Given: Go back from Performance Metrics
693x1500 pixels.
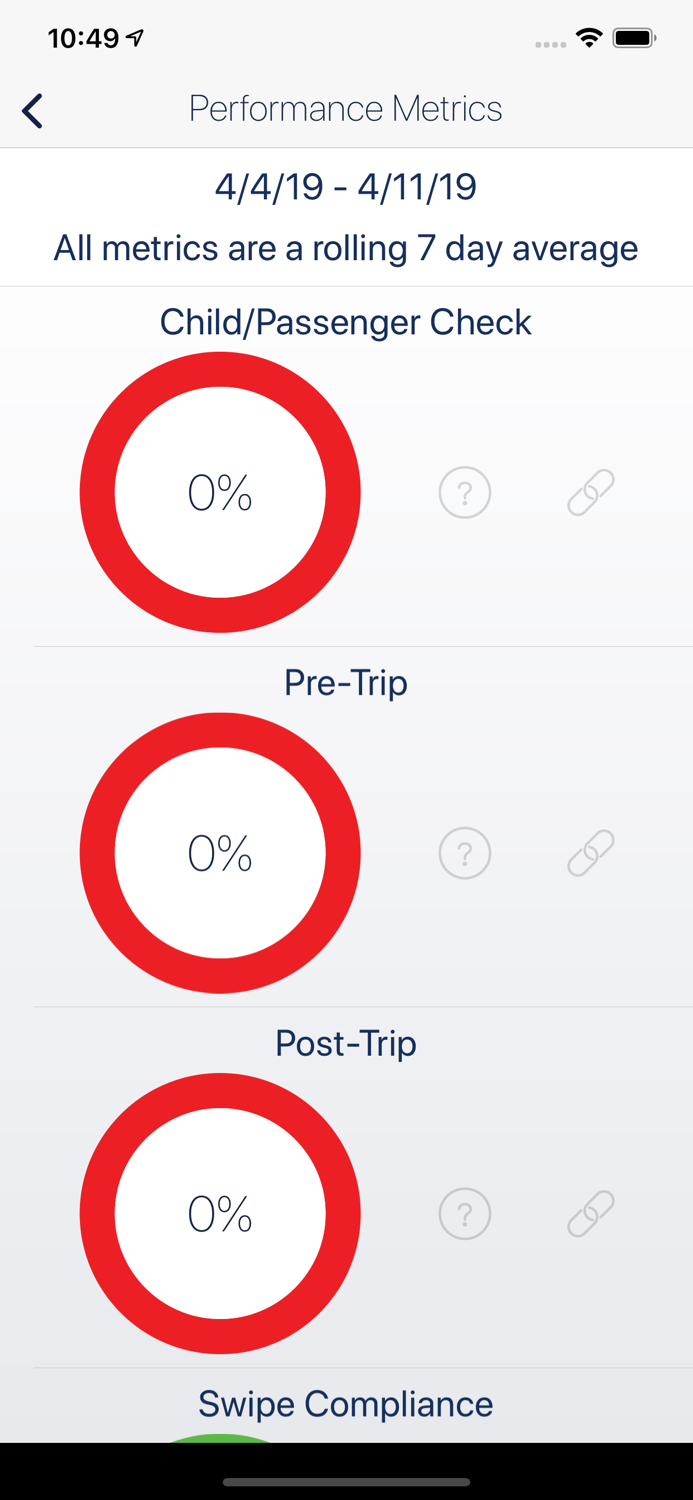Looking at the screenshot, I should coord(33,110).
